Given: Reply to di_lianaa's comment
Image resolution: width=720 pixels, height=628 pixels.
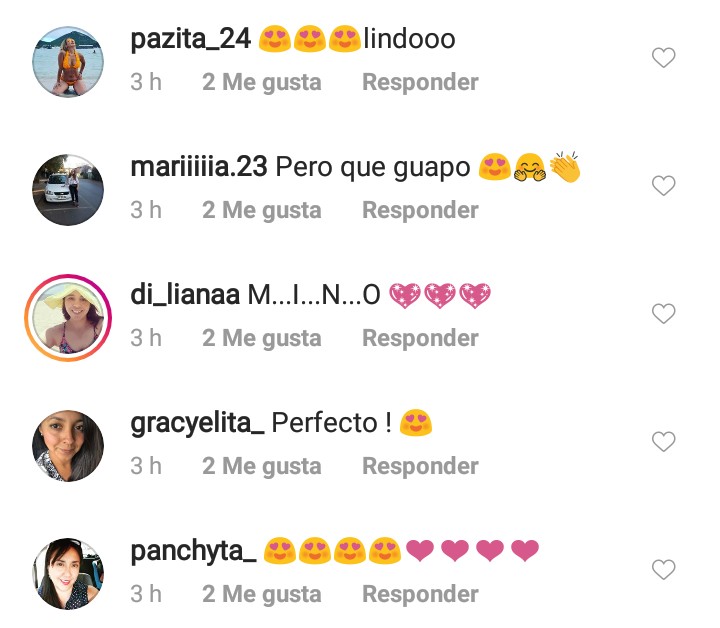Looking at the screenshot, I should point(420,338).
